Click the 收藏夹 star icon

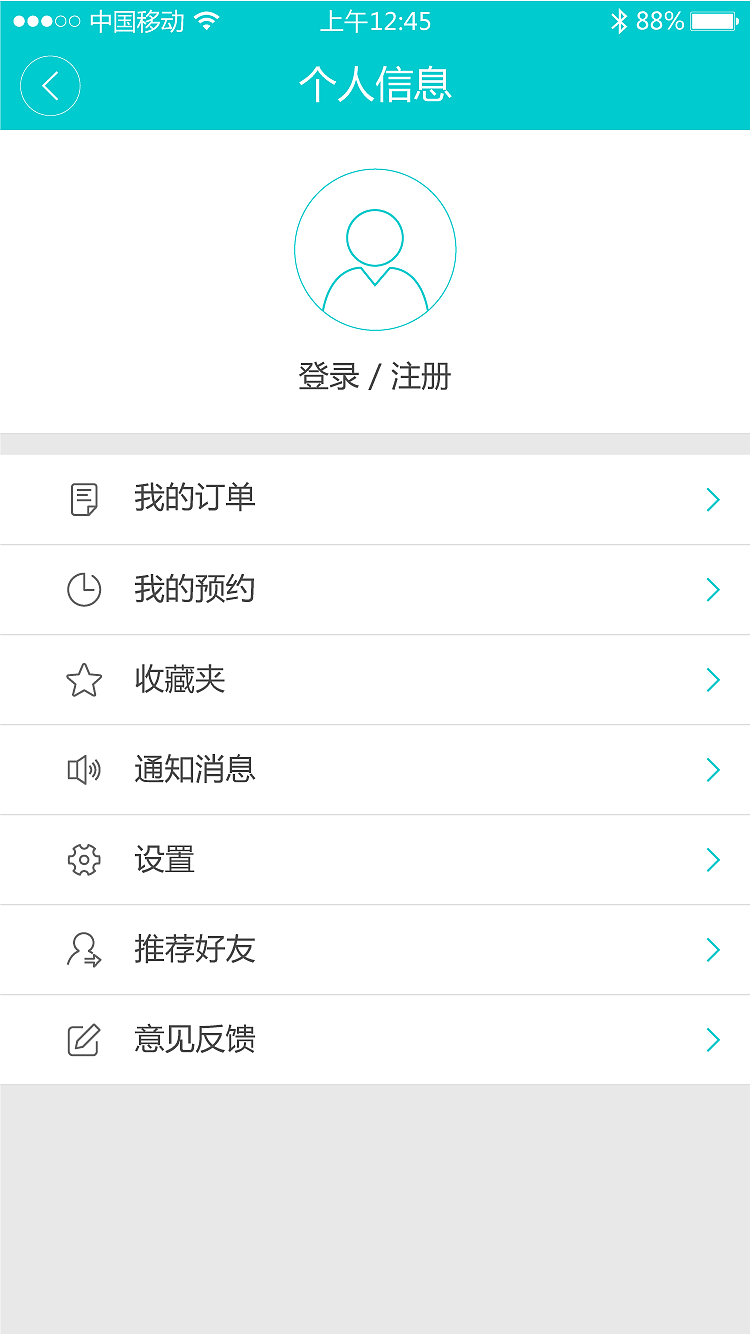[85, 679]
